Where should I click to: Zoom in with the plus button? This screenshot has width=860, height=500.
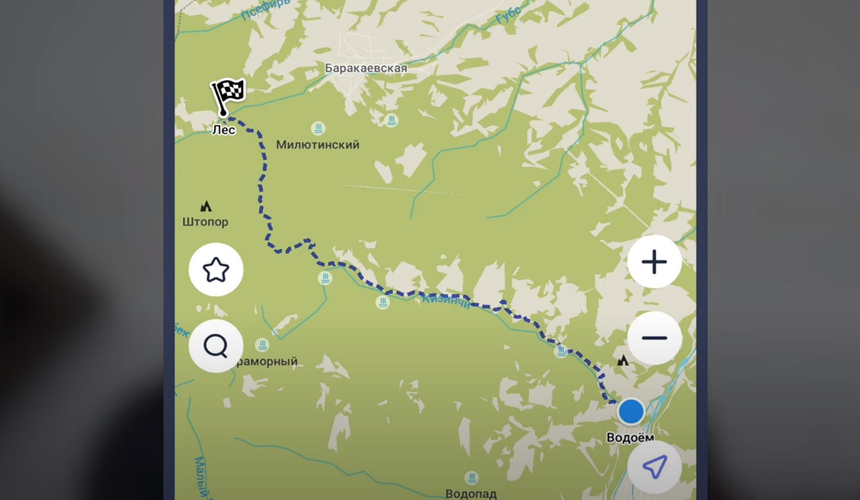[654, 262]
